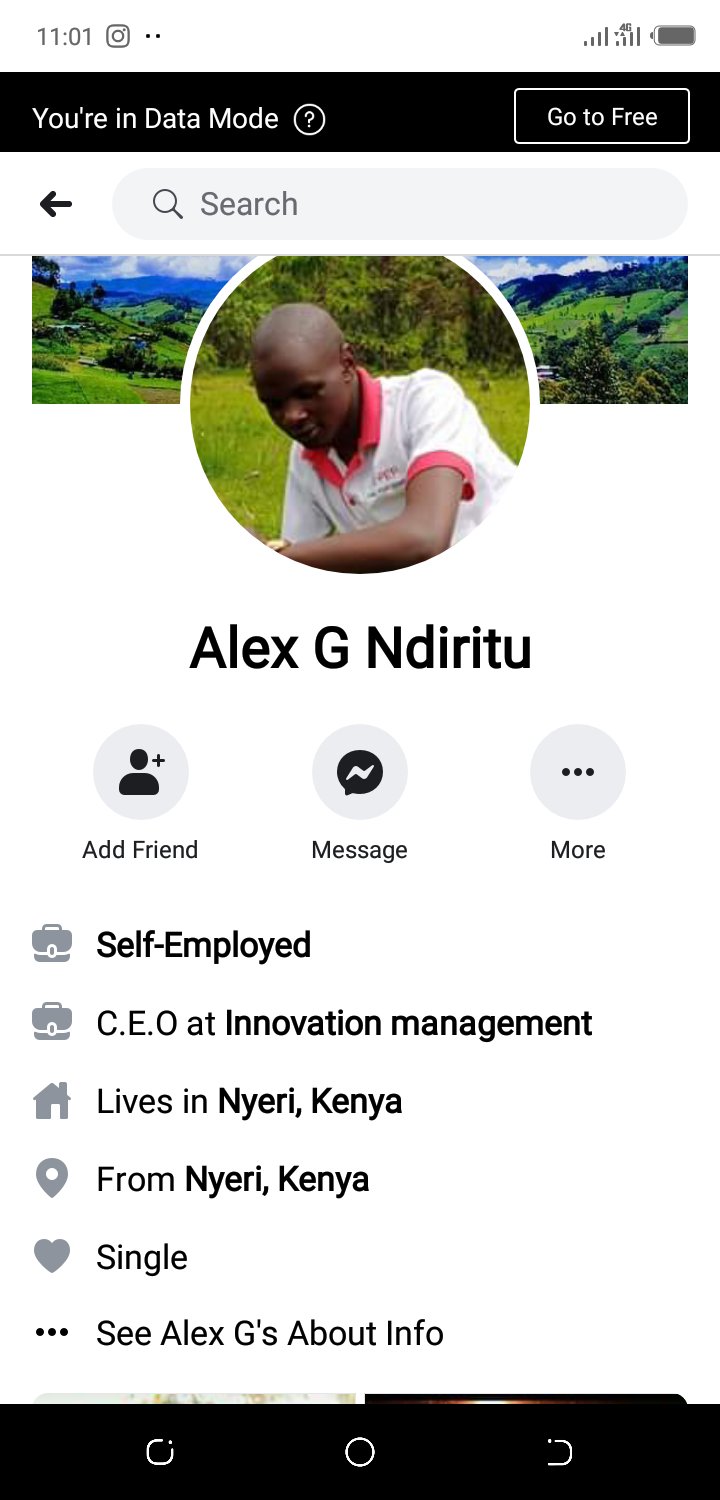Open the Innovation management workplace link
The image size is (720, 1500).
pos(408,1023)
